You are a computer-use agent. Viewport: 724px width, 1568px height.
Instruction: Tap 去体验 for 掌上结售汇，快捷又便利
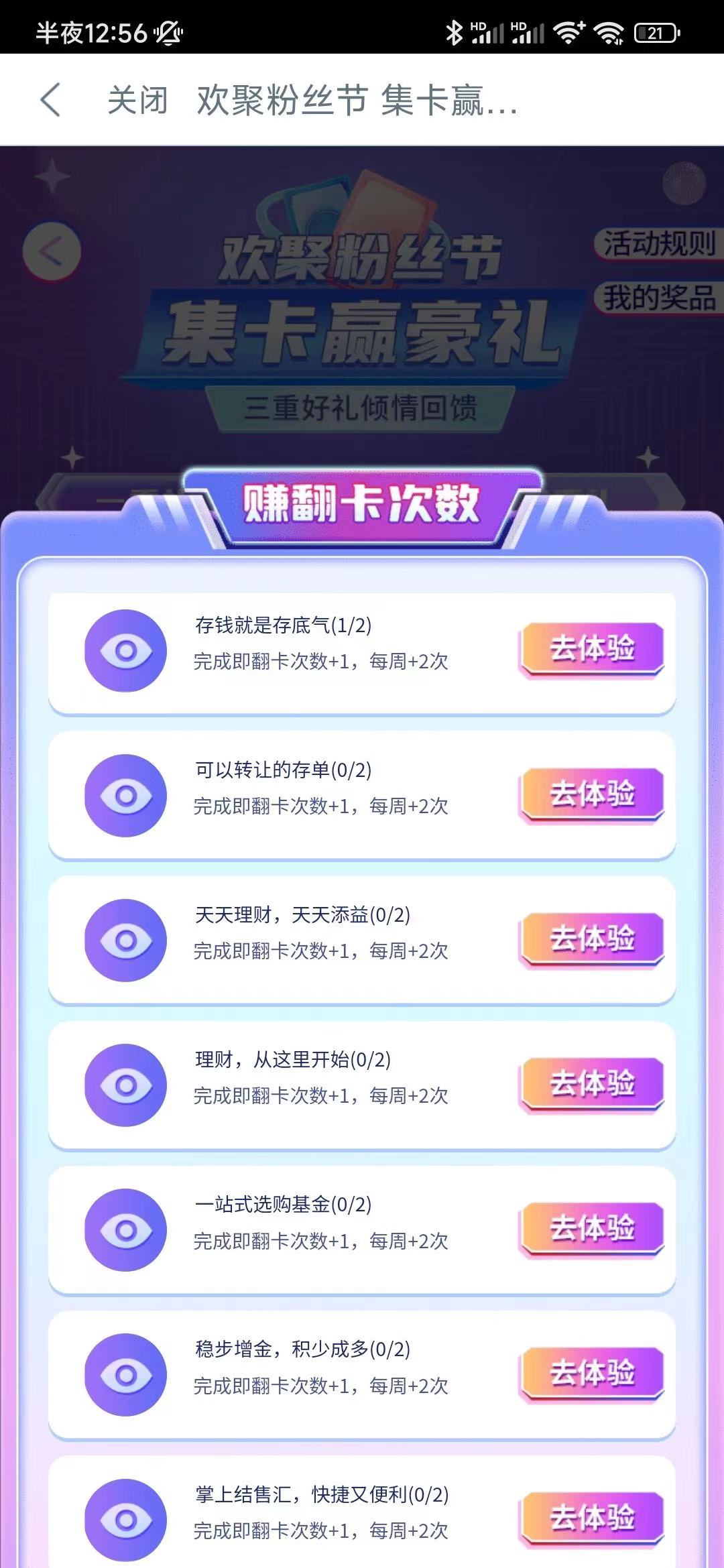point(592,1518)
